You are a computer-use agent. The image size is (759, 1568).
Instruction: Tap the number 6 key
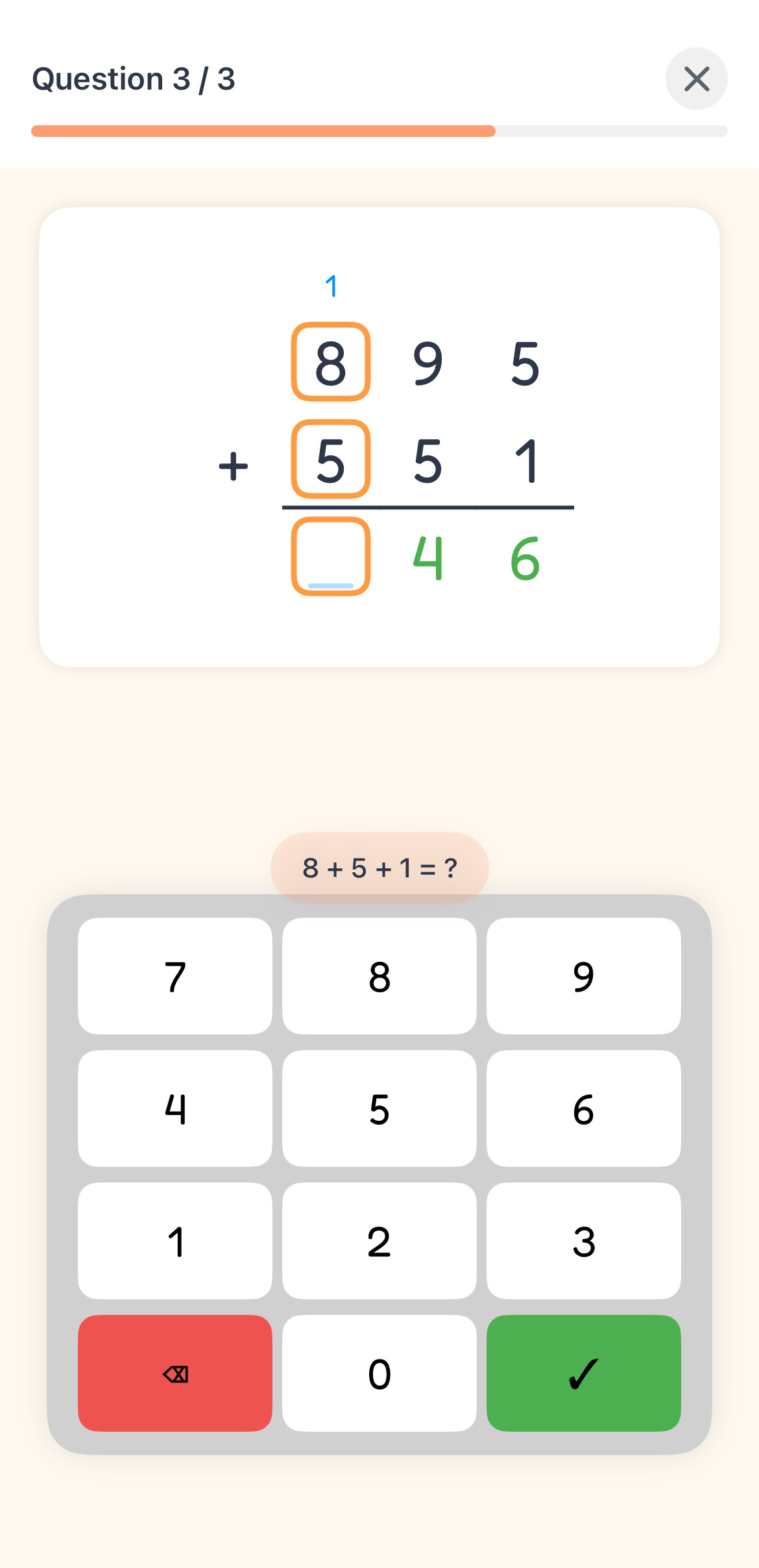(x=583, y=1109)
